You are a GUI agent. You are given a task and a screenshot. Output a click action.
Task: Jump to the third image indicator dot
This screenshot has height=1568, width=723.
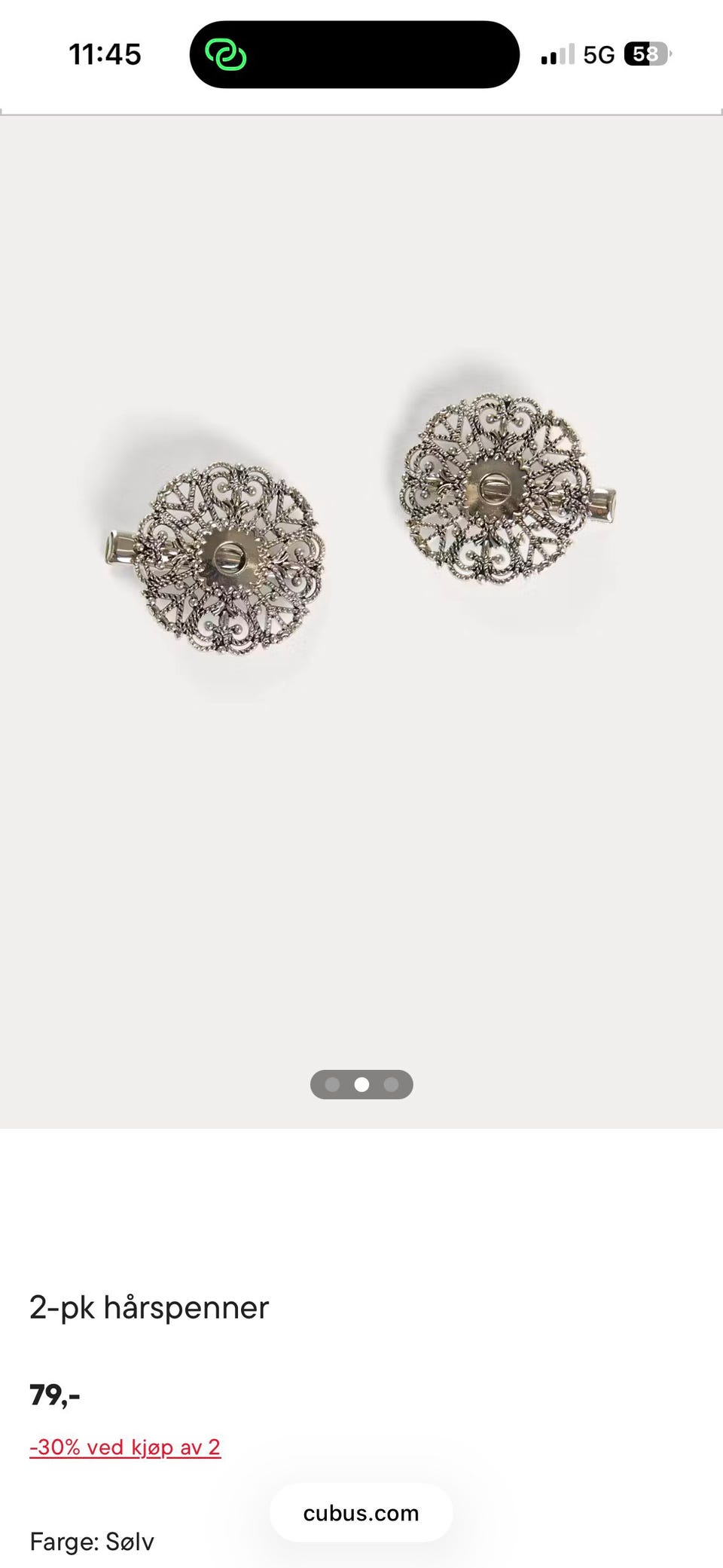click(391, 1084)
